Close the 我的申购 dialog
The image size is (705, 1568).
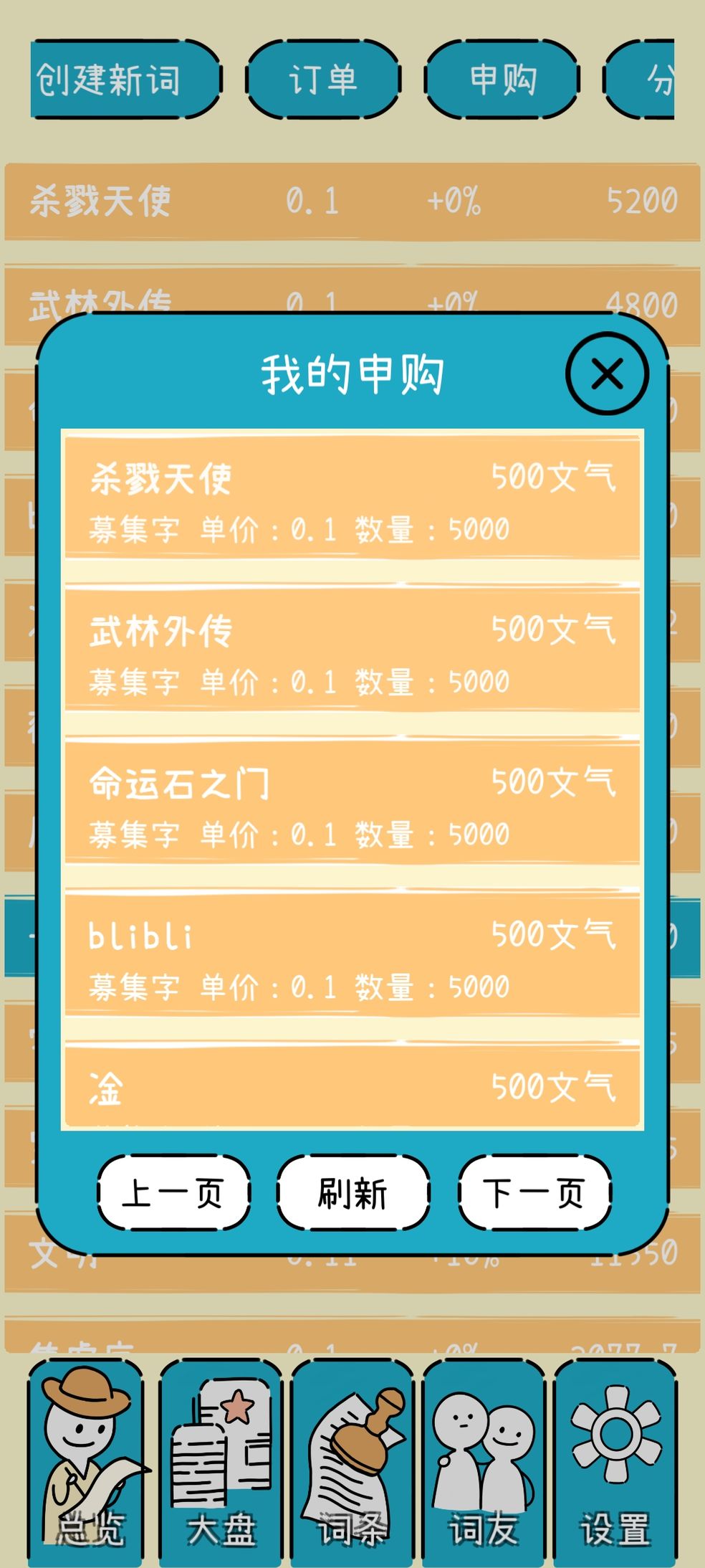click(607, 373)
